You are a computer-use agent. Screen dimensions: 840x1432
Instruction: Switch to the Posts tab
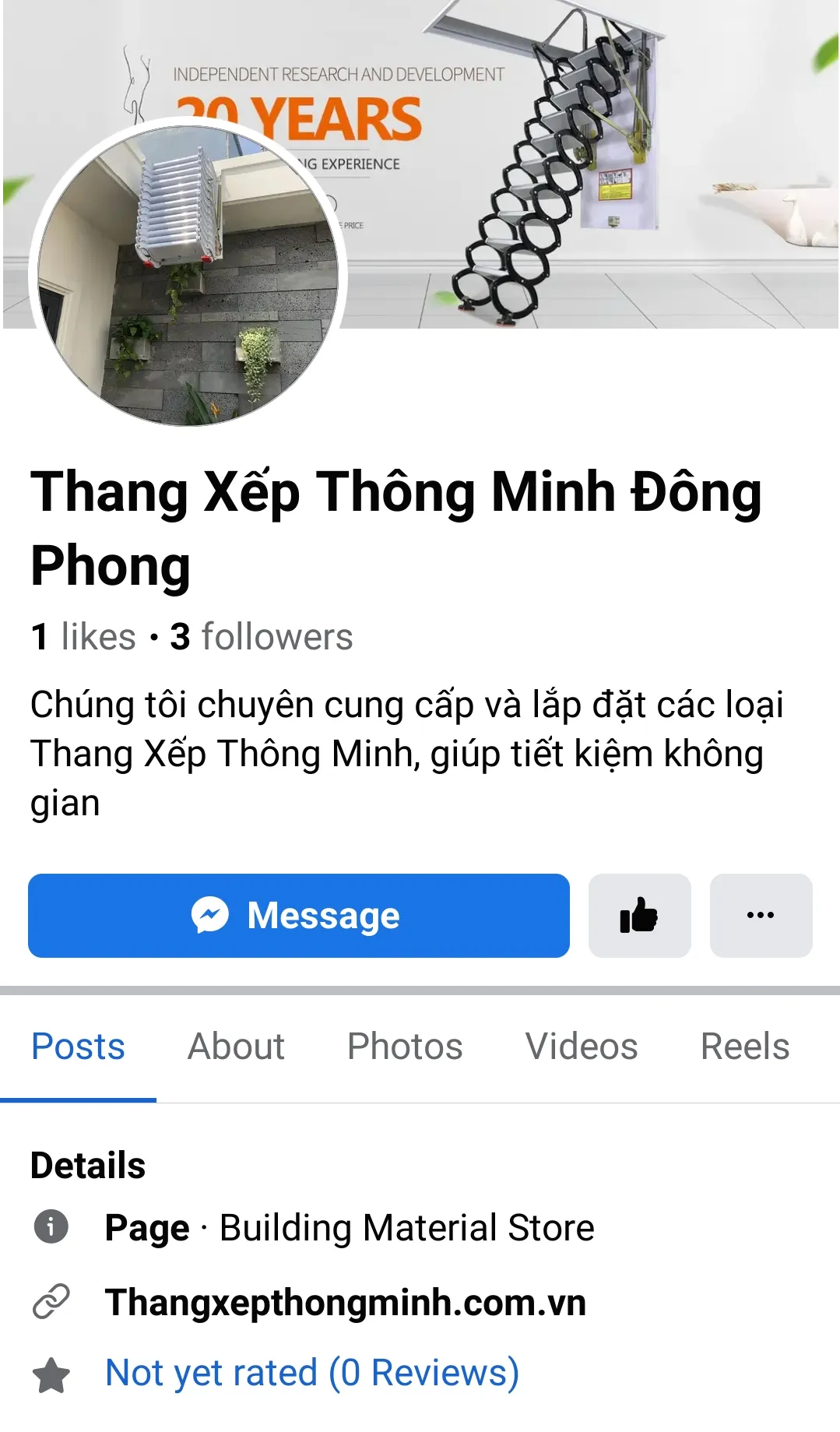(x=78, y=1046)
